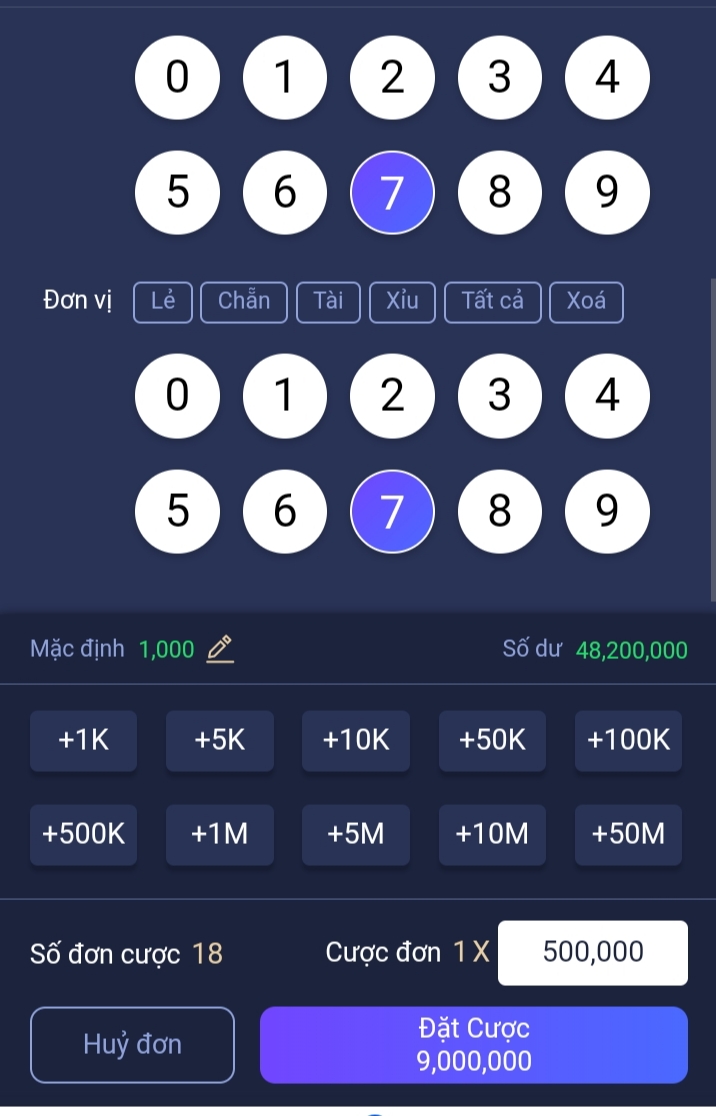
Task: Edit the default bet amount with the pencil icon
Action: [x=220, y=649]
